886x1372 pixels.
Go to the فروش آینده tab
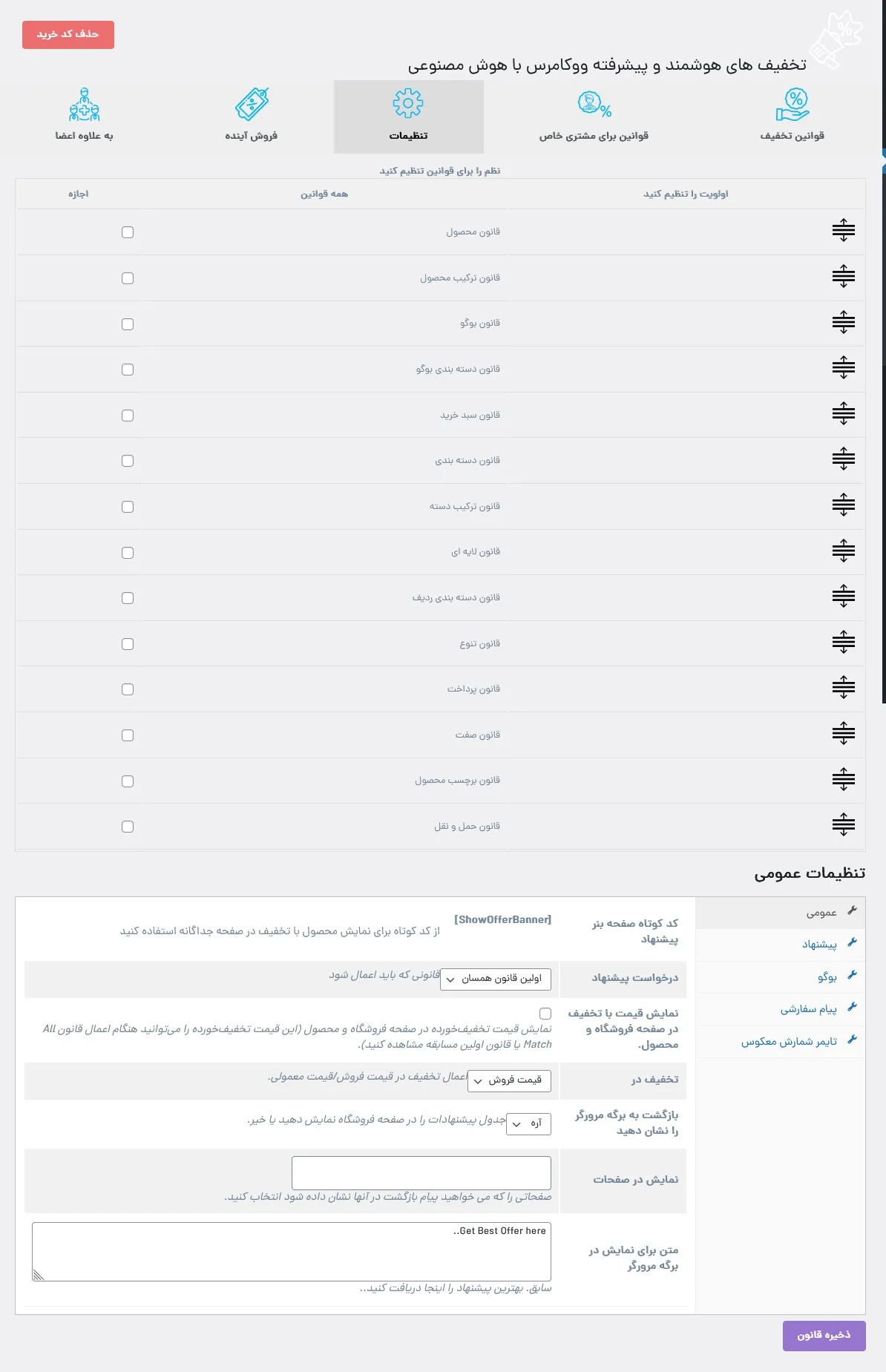coord(252,116)
